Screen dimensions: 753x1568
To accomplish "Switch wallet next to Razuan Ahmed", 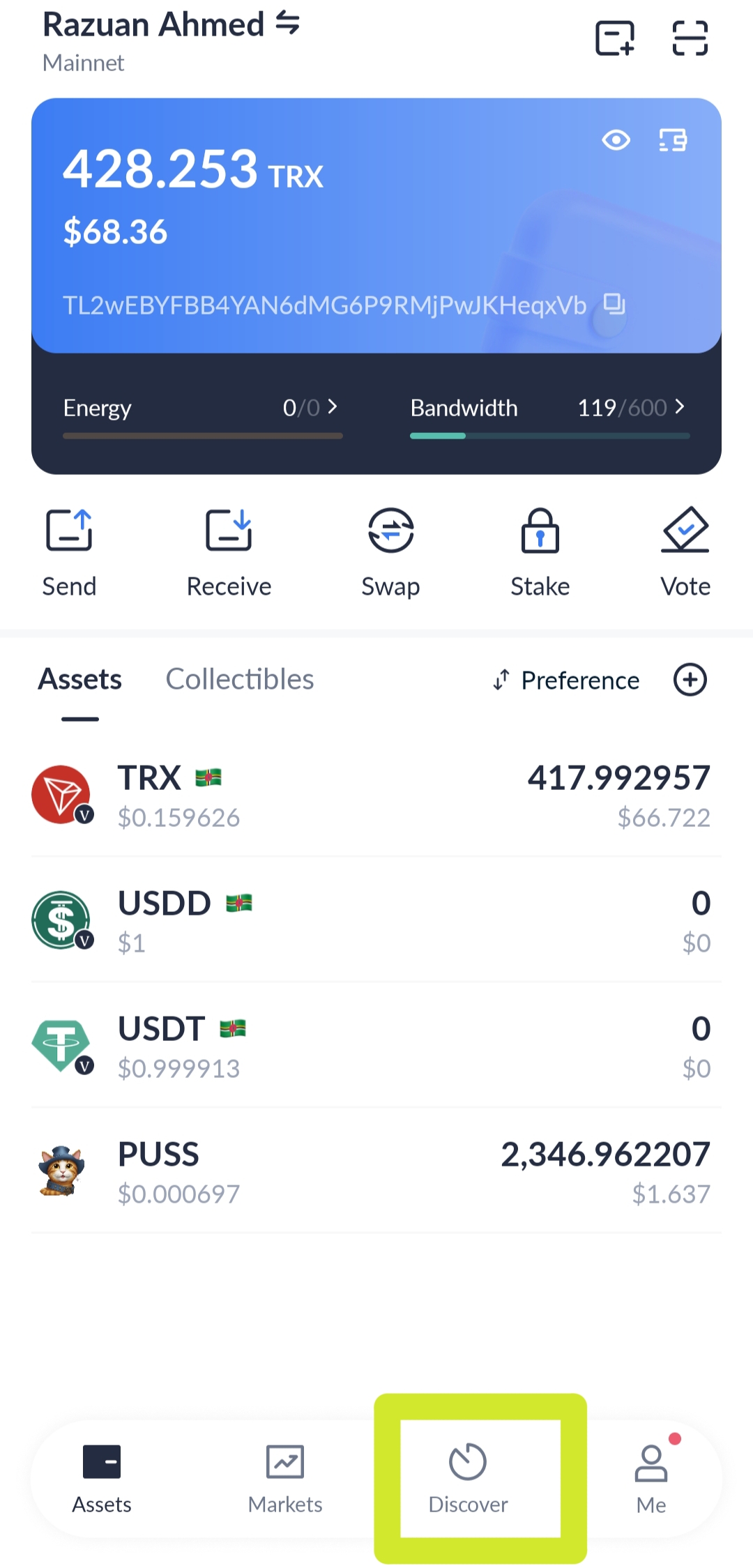I will tap(287, 24).
